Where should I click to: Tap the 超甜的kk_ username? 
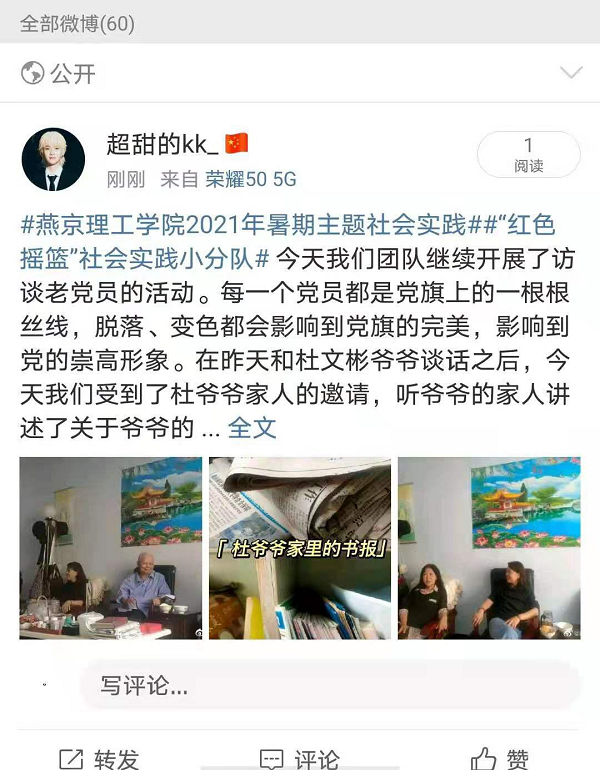163,144
